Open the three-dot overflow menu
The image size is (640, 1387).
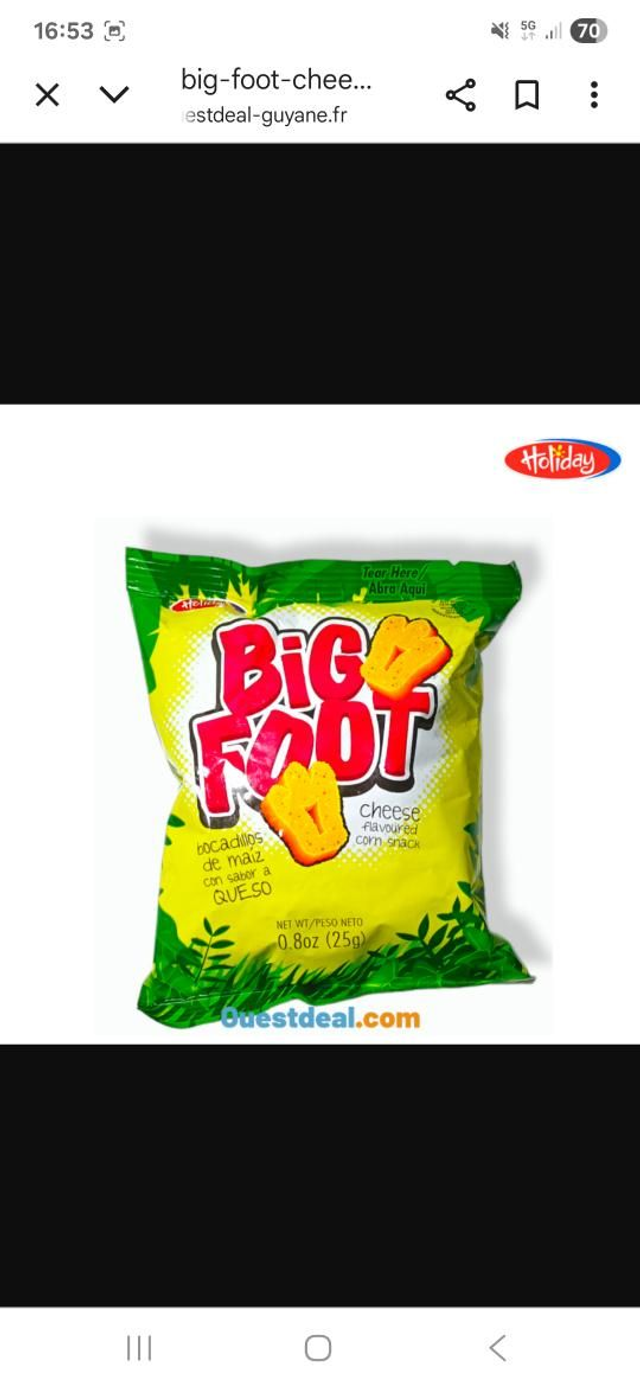coord(594,95)
